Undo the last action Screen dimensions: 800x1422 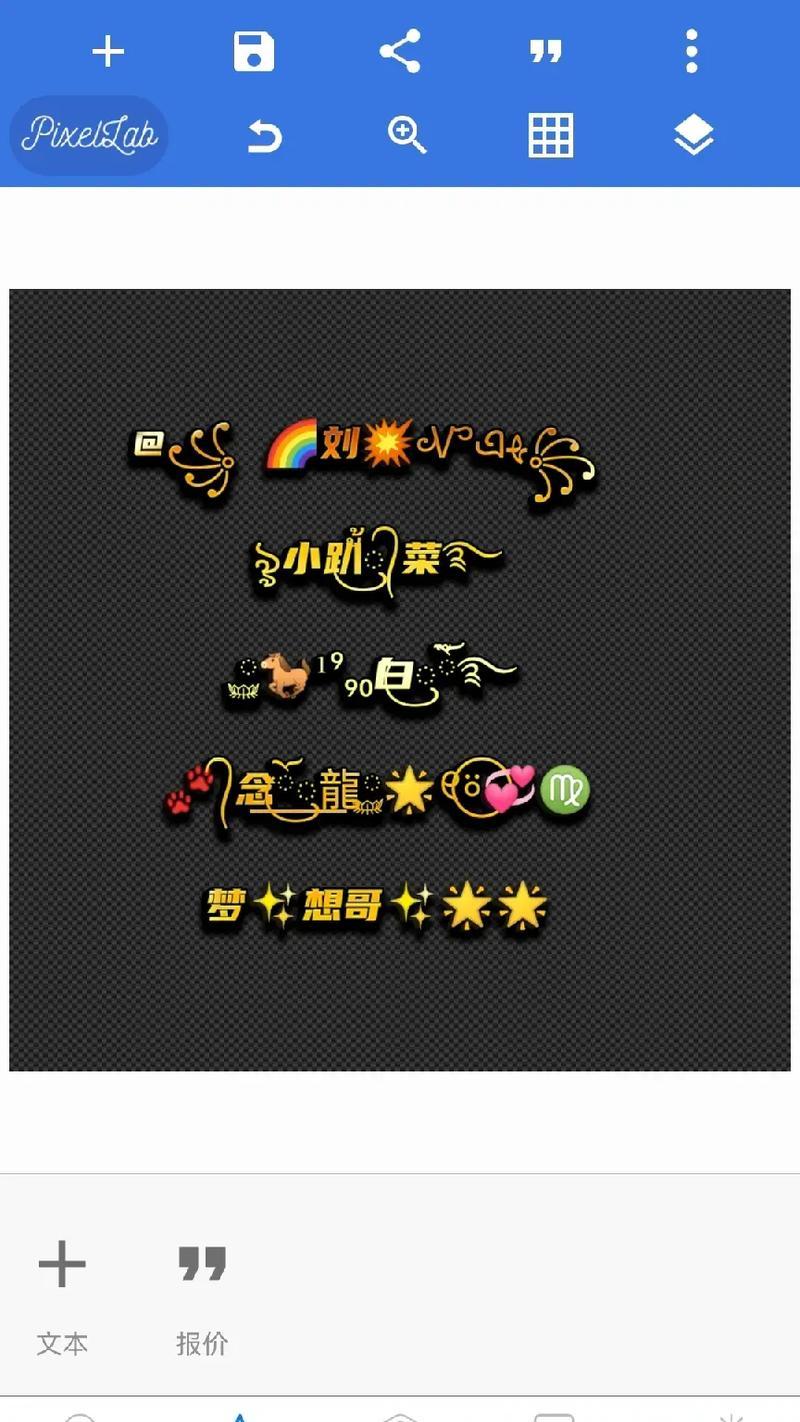264,135
